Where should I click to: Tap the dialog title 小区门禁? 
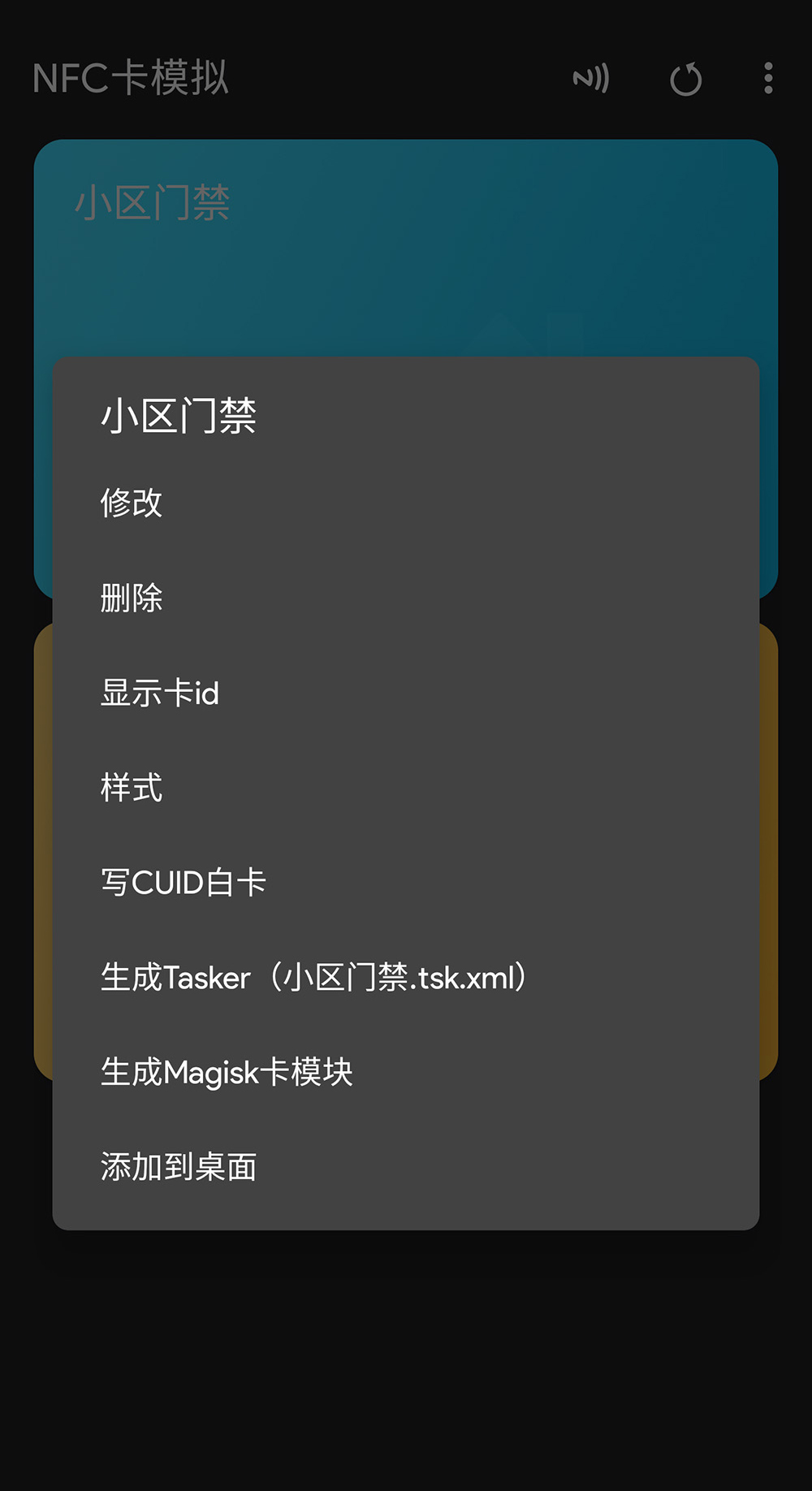[x=179, y=416]
